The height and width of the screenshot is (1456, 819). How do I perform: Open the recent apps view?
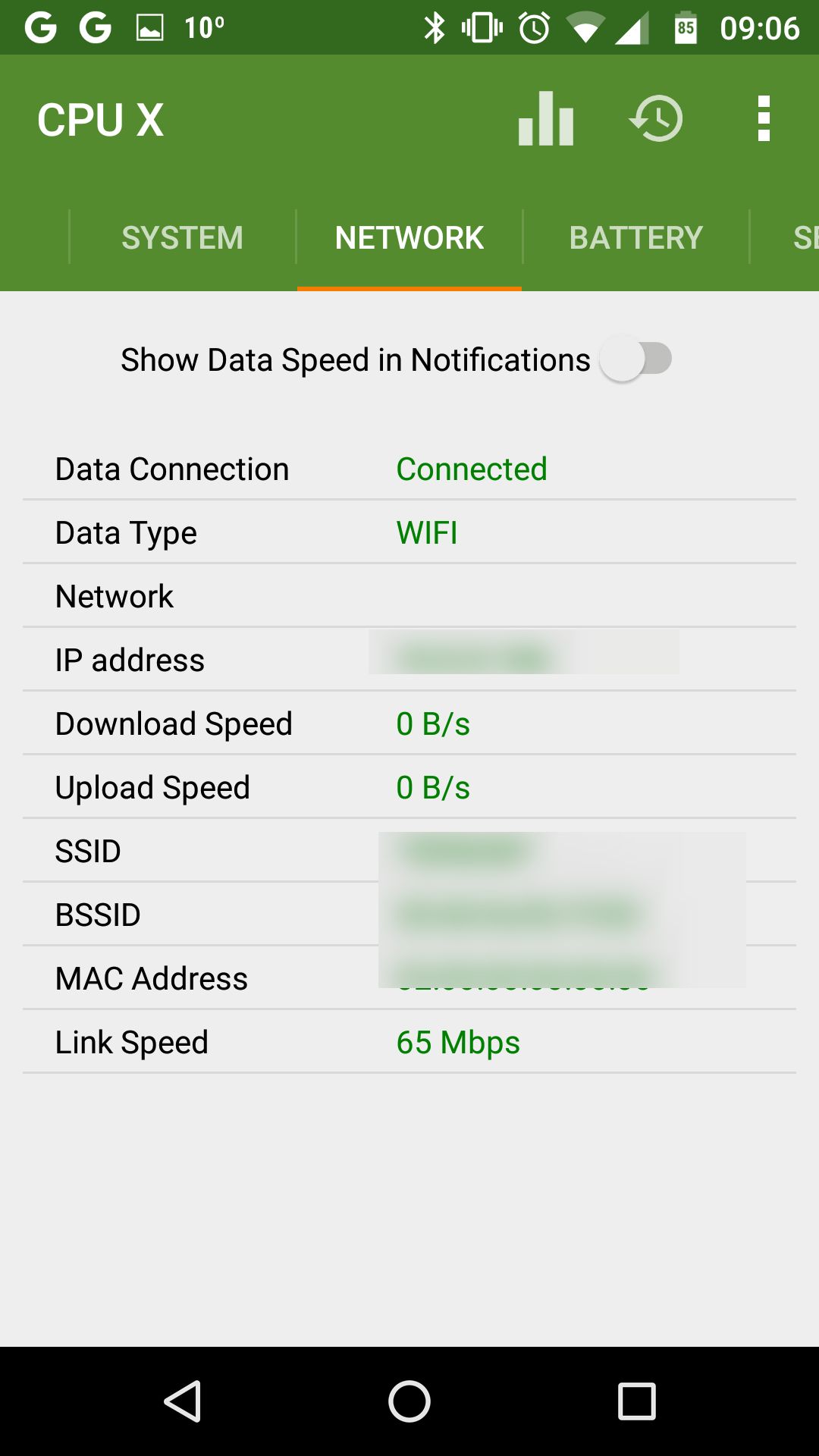(636, 1401)
